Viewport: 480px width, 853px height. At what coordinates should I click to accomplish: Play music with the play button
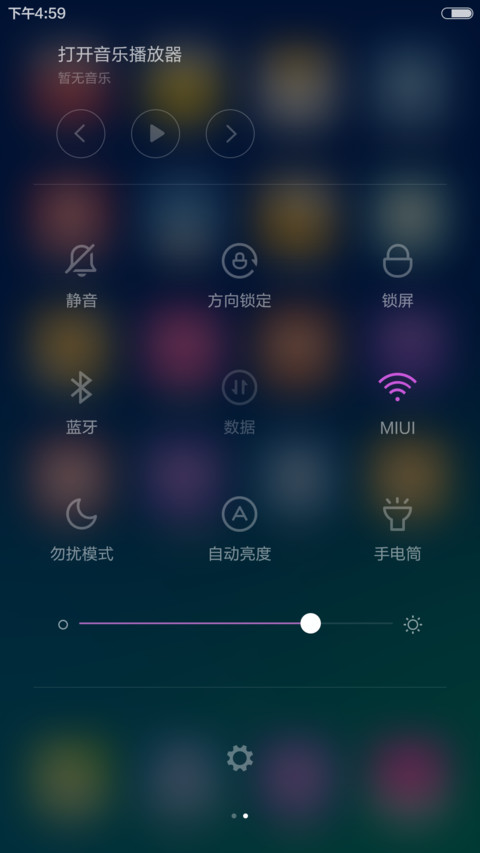pyautogui.click(x=156, y=133)
